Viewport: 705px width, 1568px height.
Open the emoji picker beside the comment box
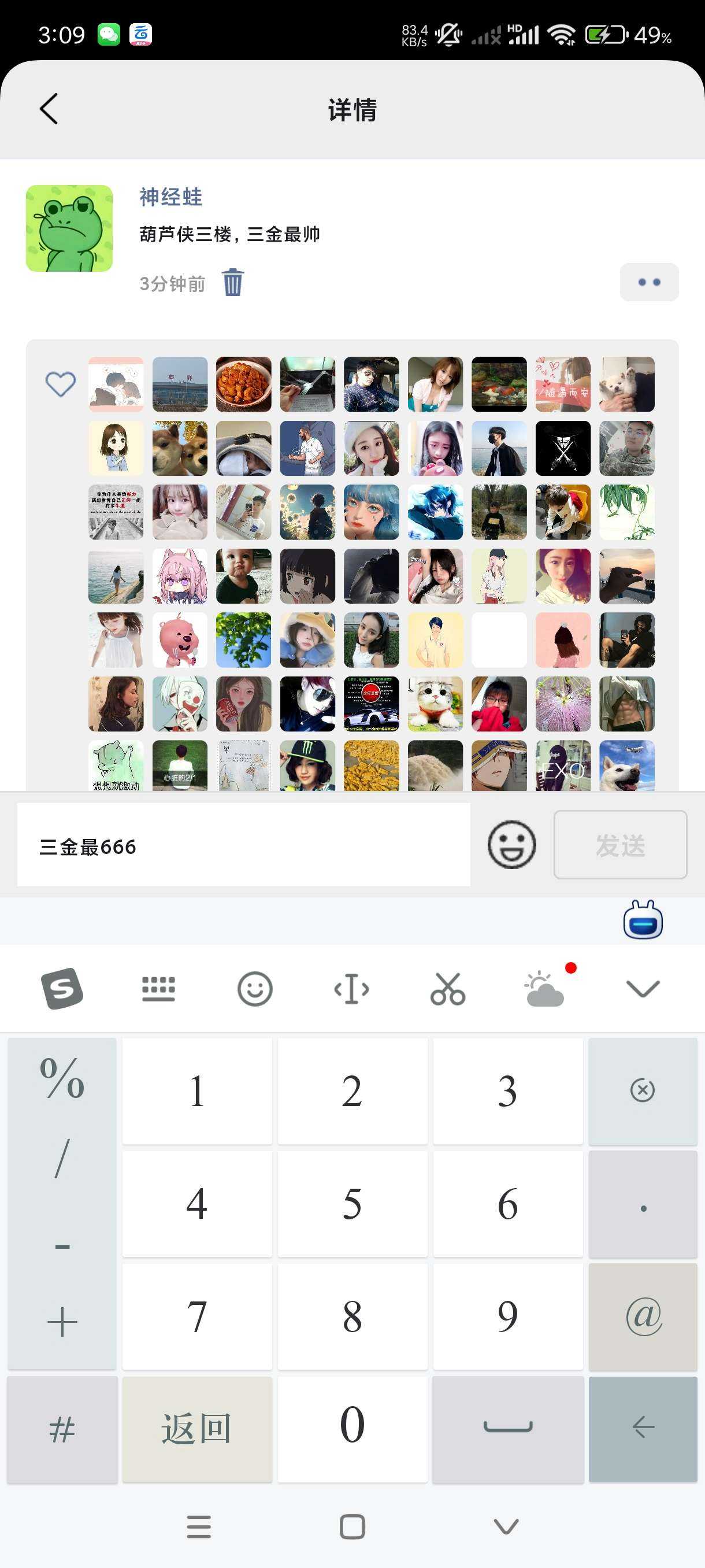coord(511,844)
